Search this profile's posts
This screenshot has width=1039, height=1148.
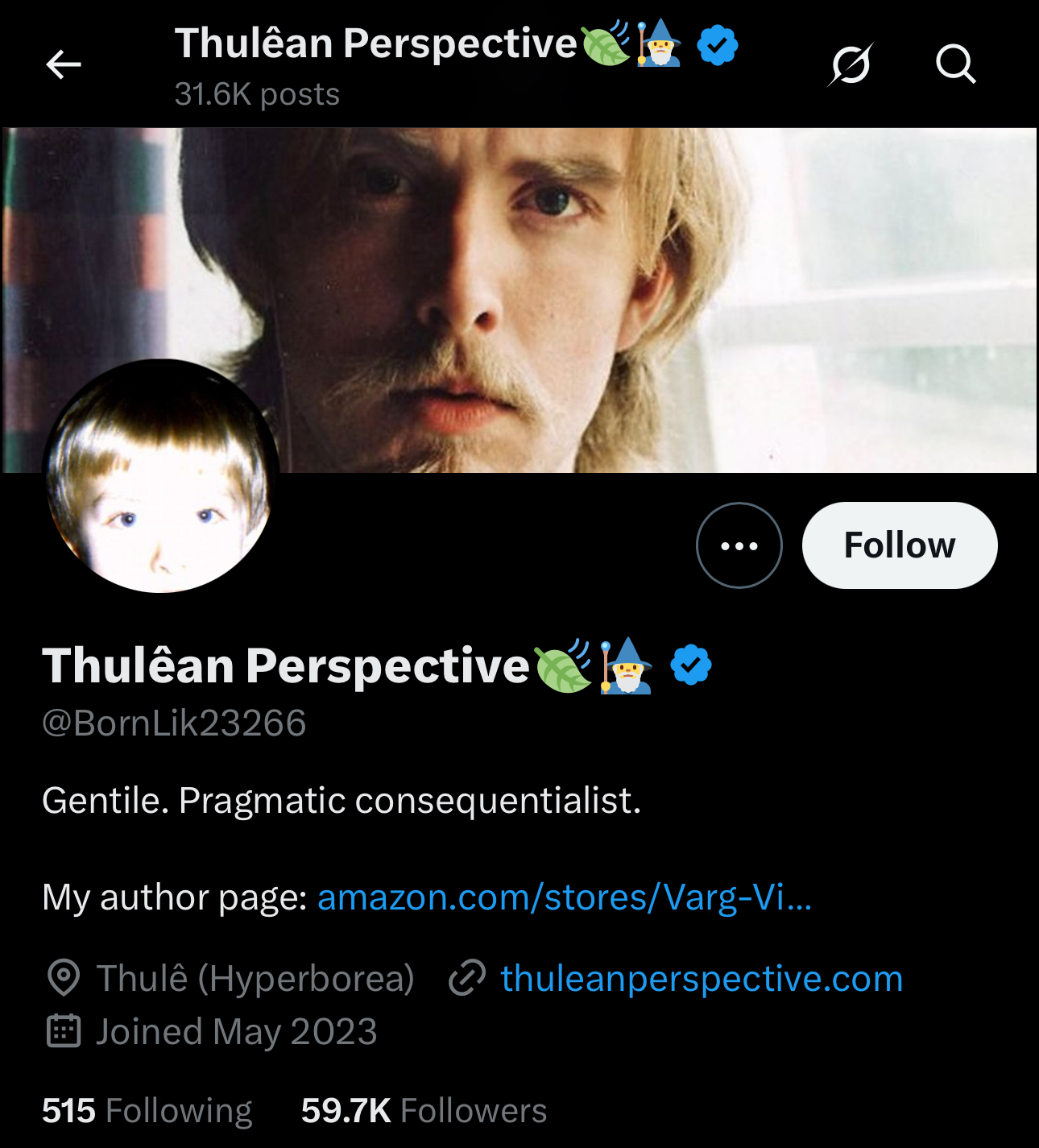pos(955,64)
